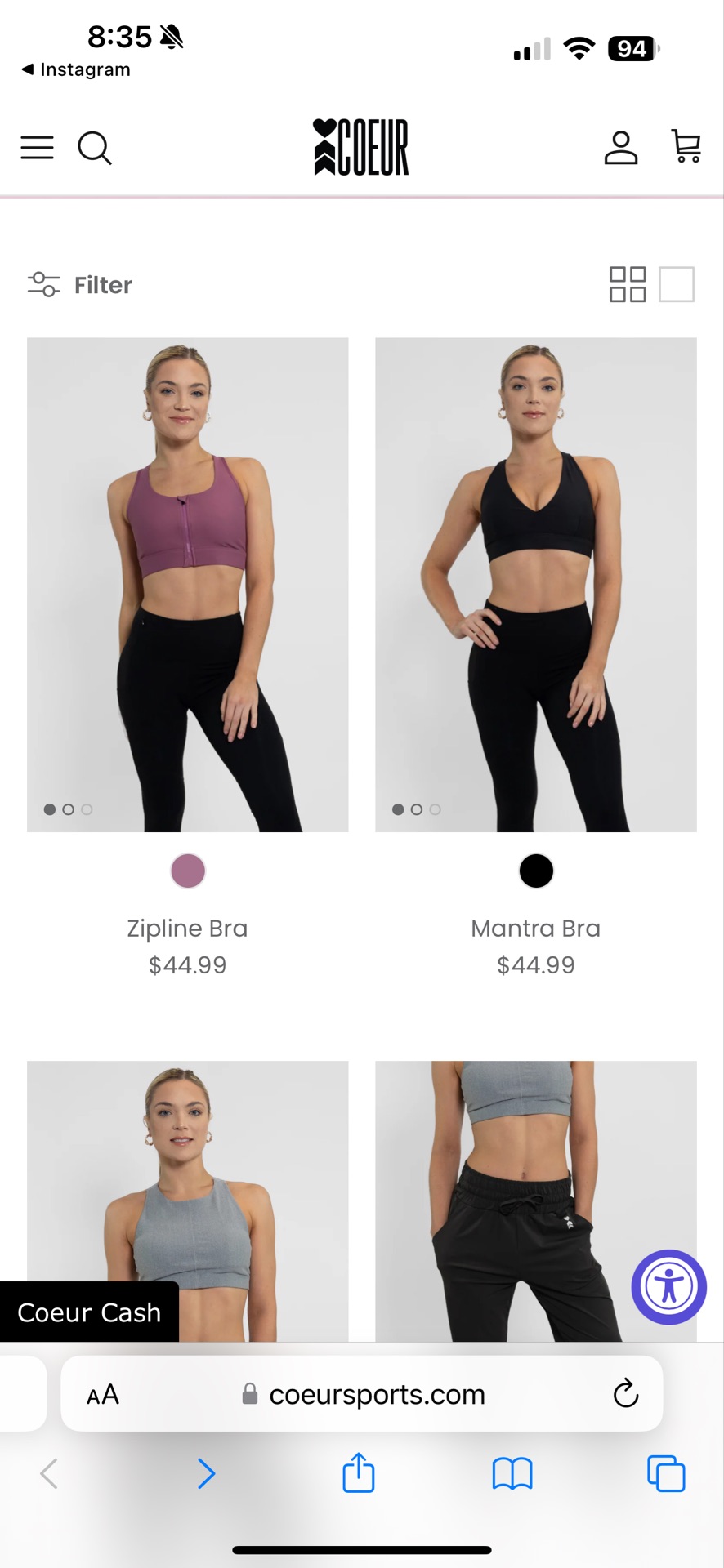View the shopping cart
The image size is (724, 1568).
point(686,147)
